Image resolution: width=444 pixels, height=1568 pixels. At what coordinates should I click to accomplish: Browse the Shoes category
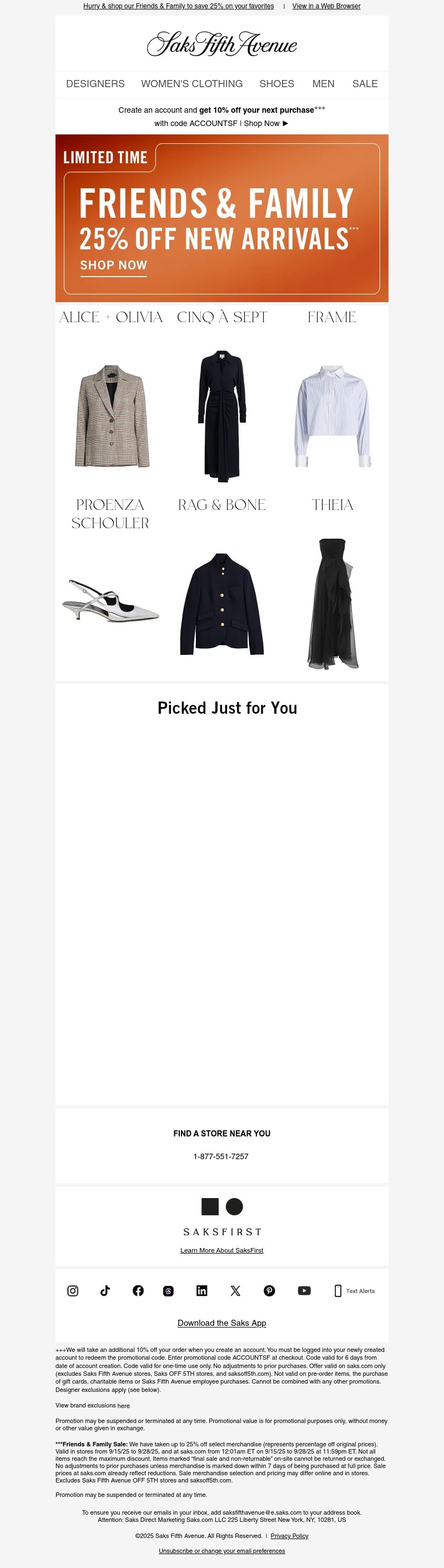point(277,84)
